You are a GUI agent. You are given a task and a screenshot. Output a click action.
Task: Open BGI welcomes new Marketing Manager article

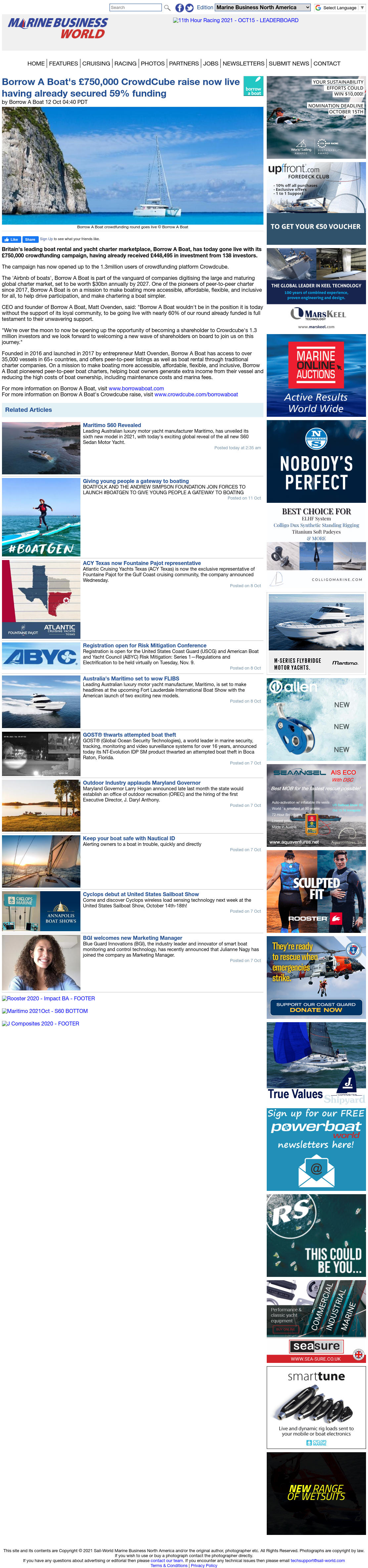(133, 938)
